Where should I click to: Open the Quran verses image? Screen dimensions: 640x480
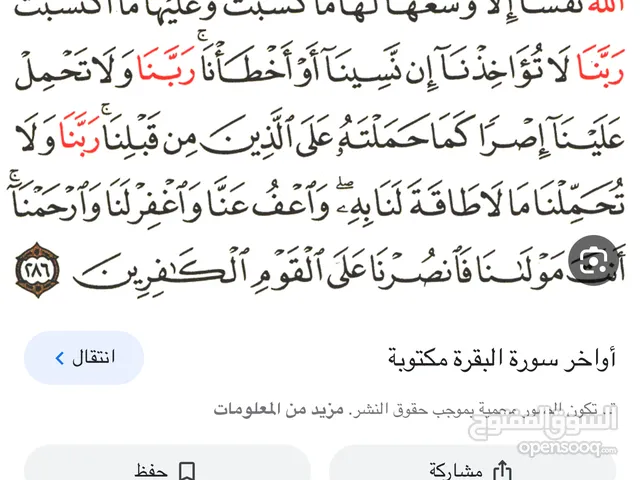click(x=320, y=150)
